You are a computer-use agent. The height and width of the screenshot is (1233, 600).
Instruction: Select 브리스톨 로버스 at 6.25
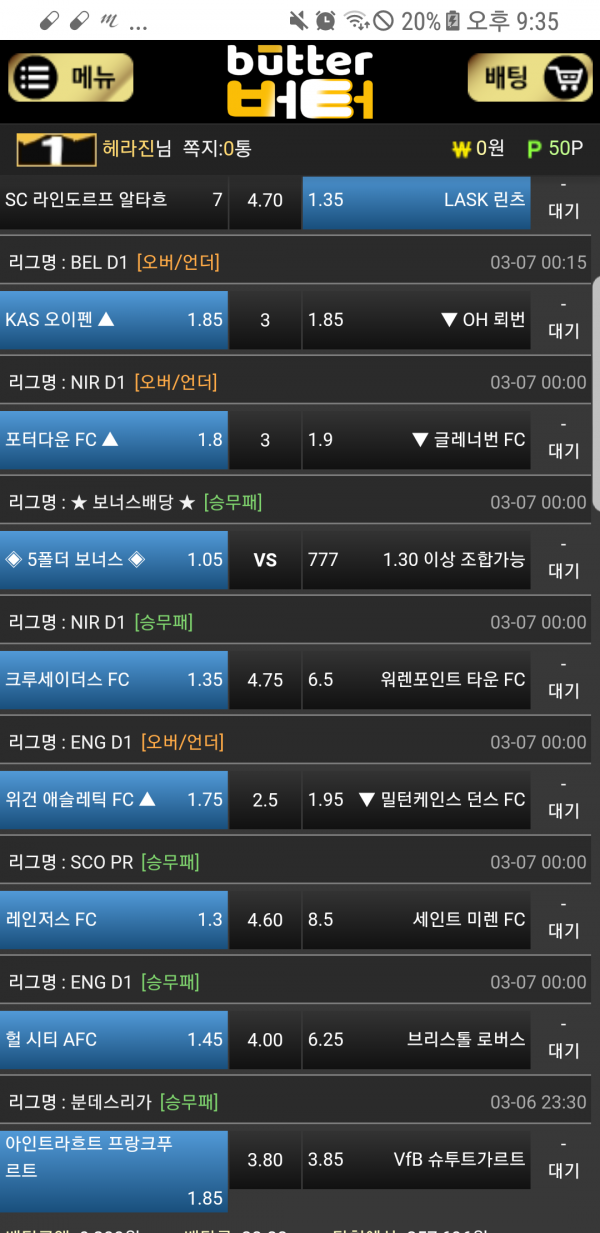[416, 1040]
